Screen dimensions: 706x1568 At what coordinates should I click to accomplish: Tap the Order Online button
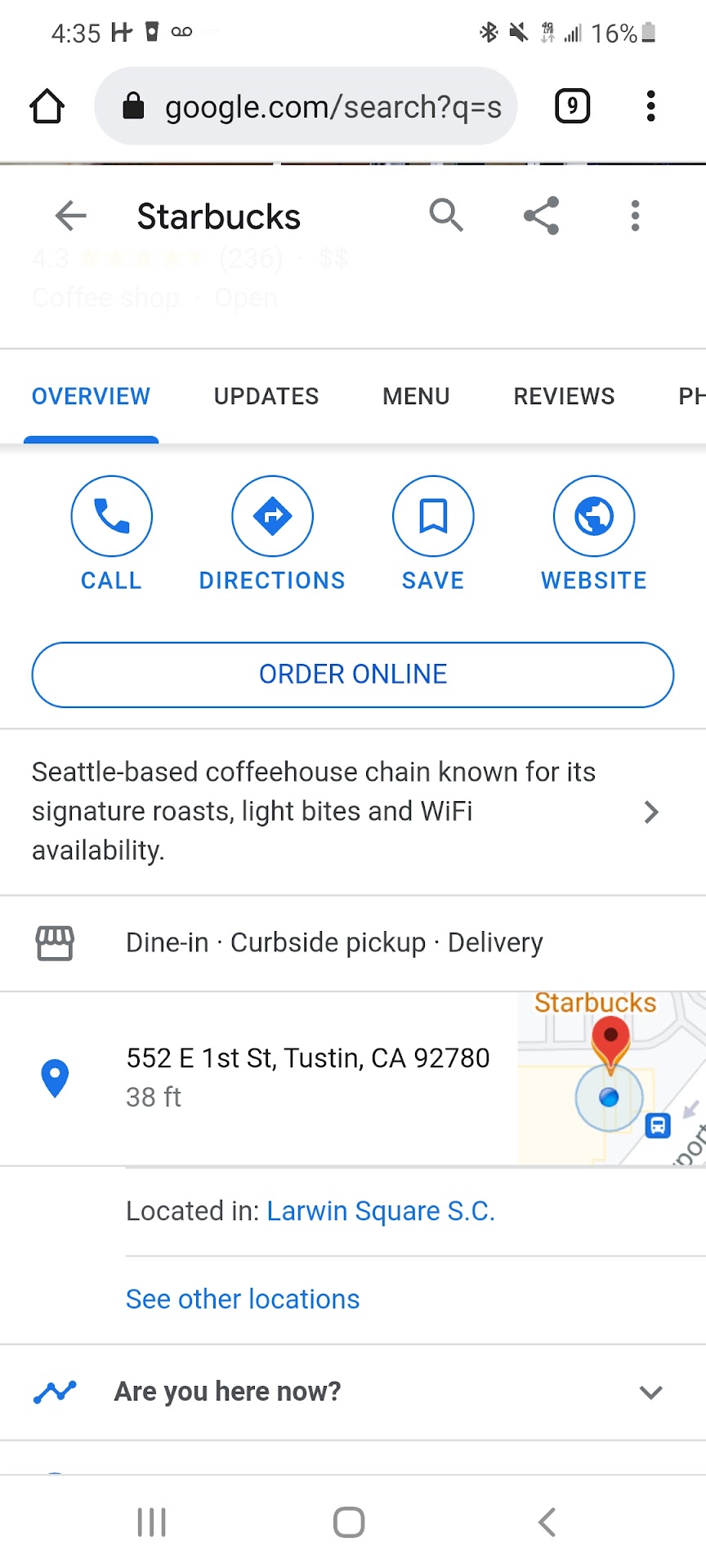[353, 675]
